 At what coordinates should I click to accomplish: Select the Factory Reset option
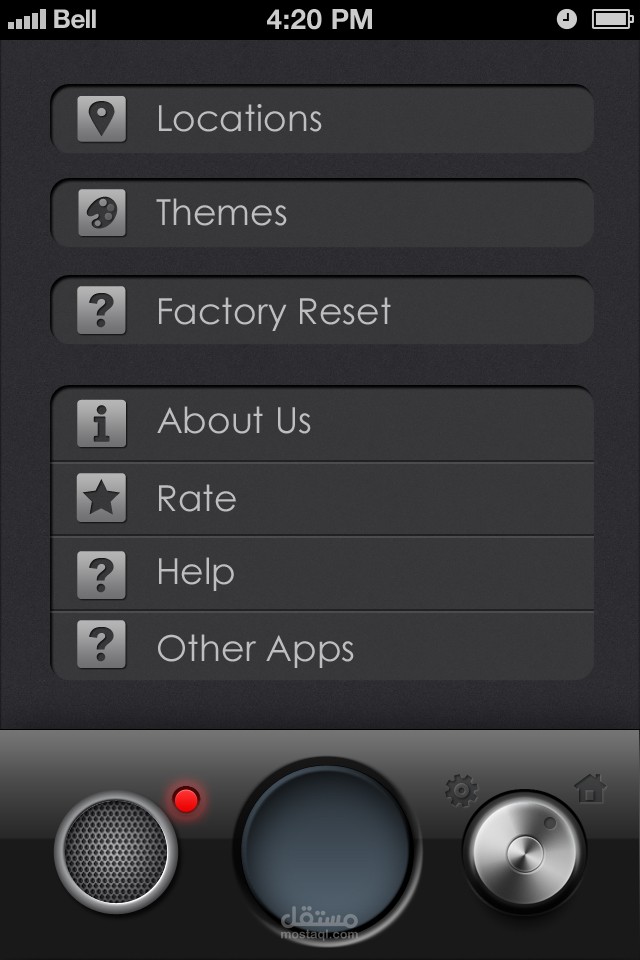(x=322, y=311)
